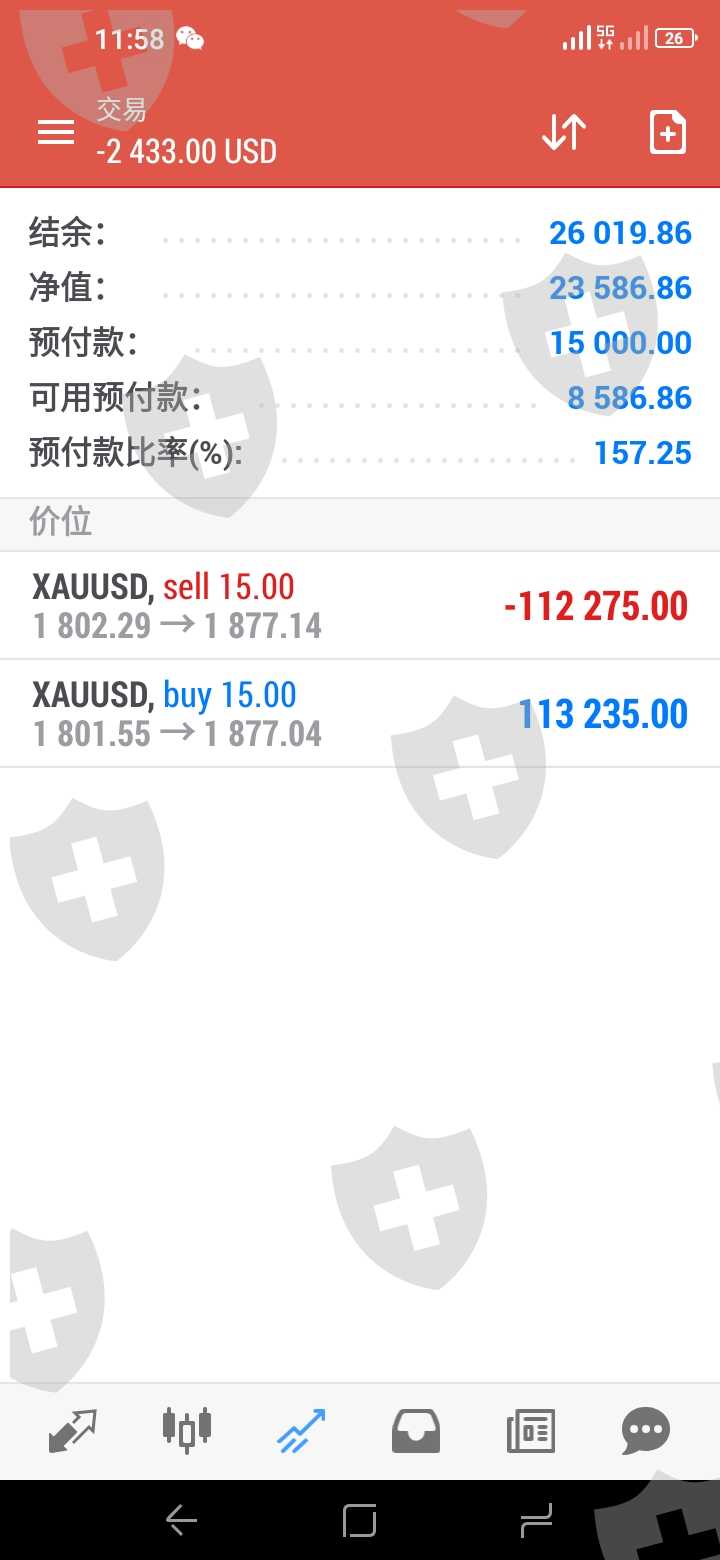Switch to the quotes tab

pyautogui.click(x=73, y=1431)
